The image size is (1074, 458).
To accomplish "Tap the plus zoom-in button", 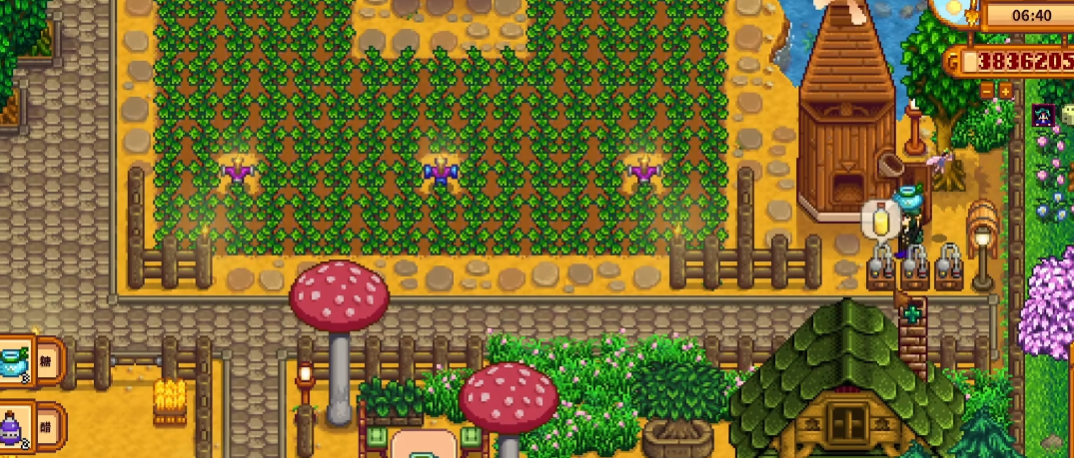I will tap(1005, 91).
